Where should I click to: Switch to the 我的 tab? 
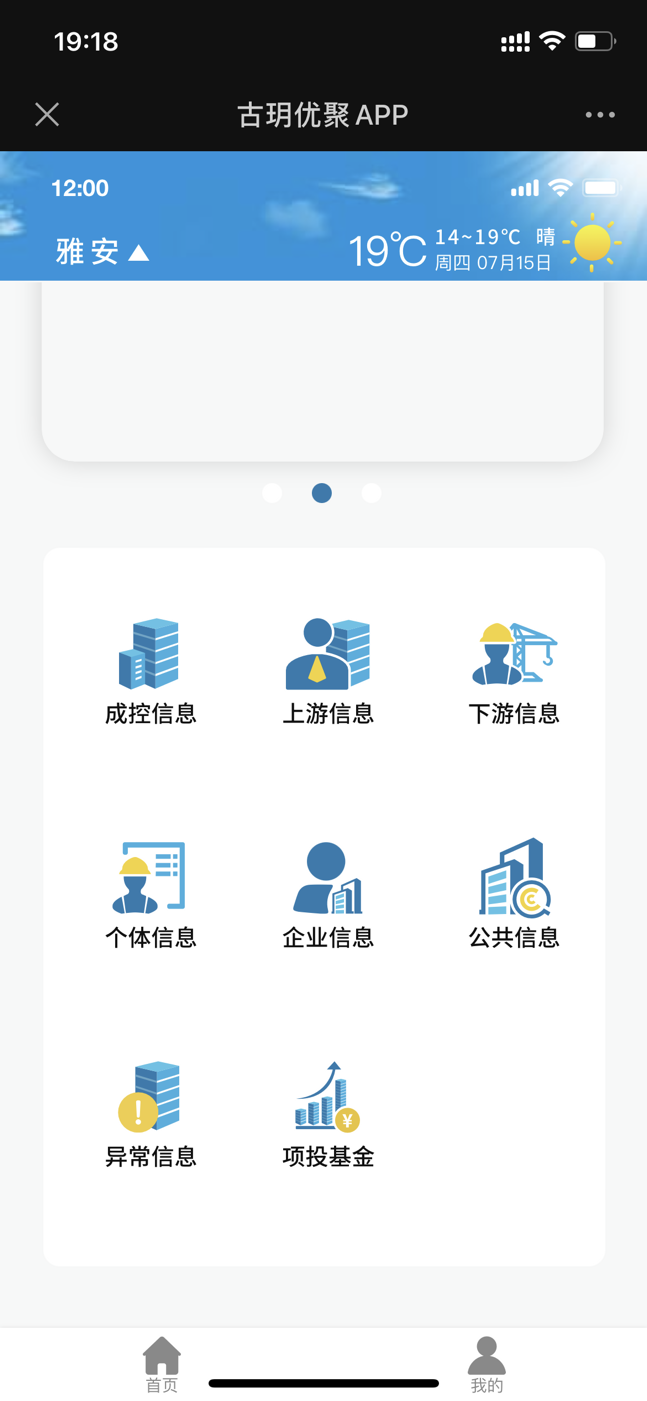pyautogui.click(x=487, y=1364)
